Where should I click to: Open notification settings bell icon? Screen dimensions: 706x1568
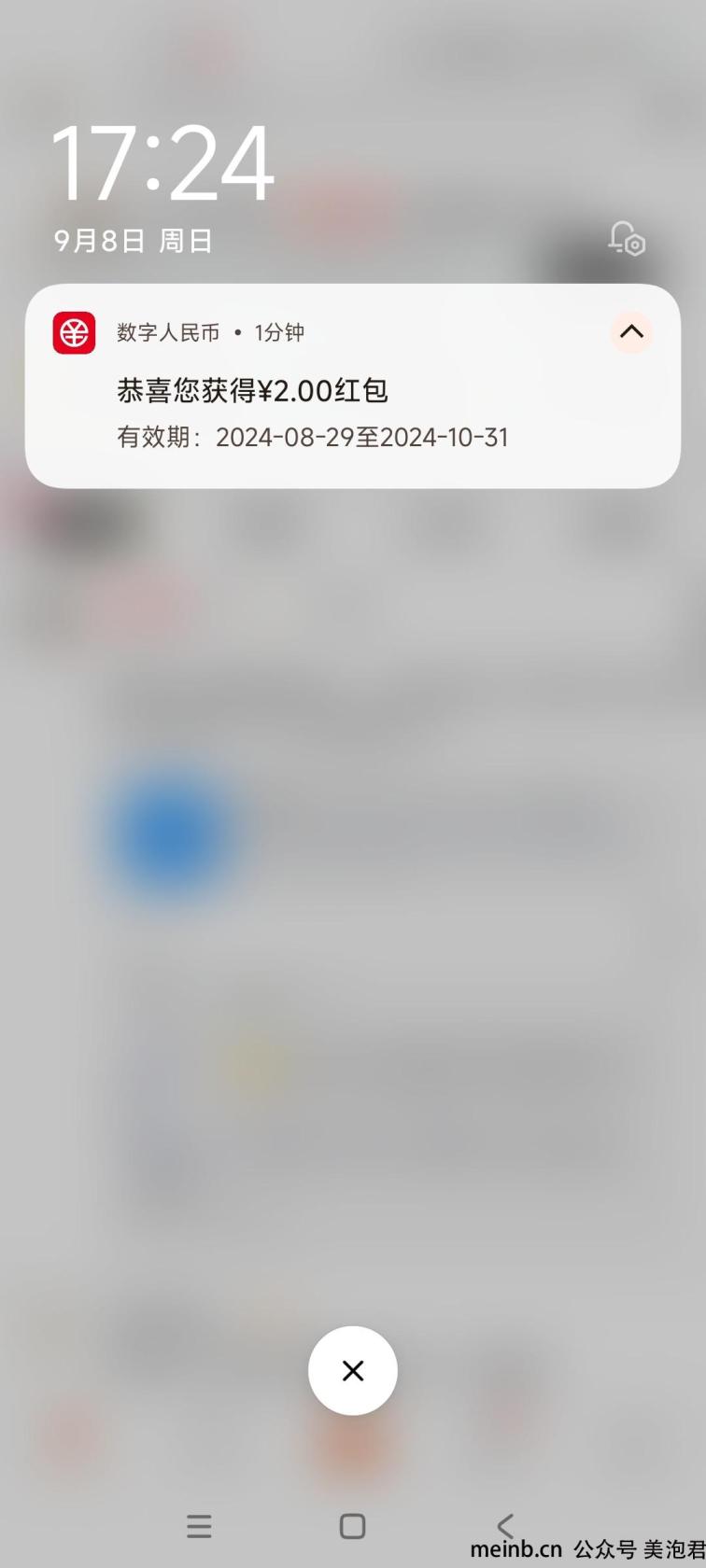pos(626,238)
